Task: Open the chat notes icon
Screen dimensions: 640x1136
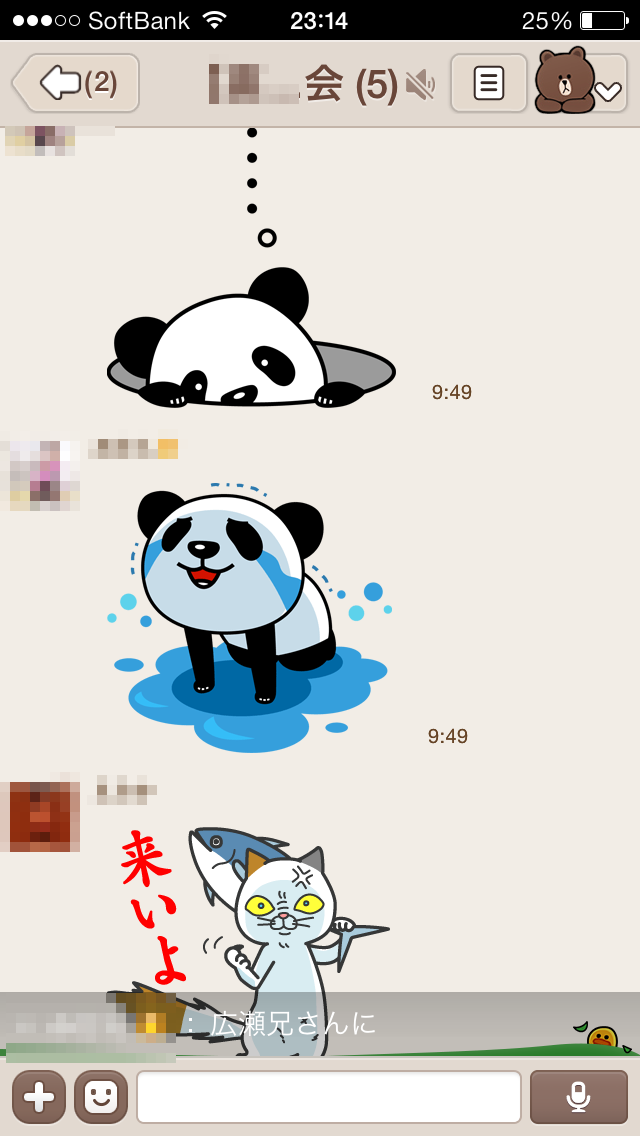Action: 488,83
